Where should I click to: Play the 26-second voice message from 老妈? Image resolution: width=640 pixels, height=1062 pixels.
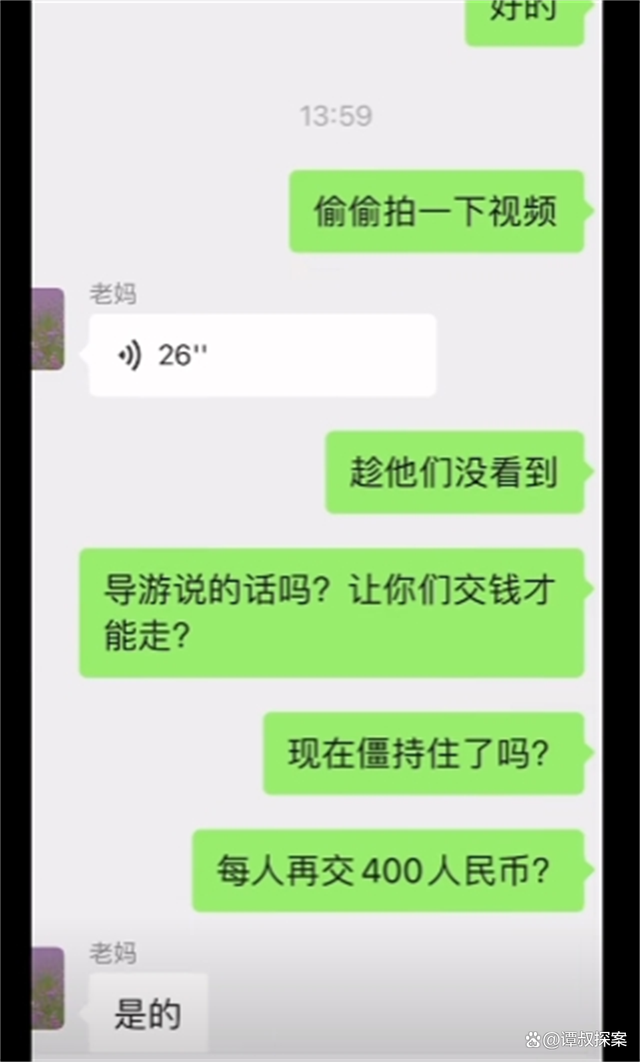tap(261, 355)
